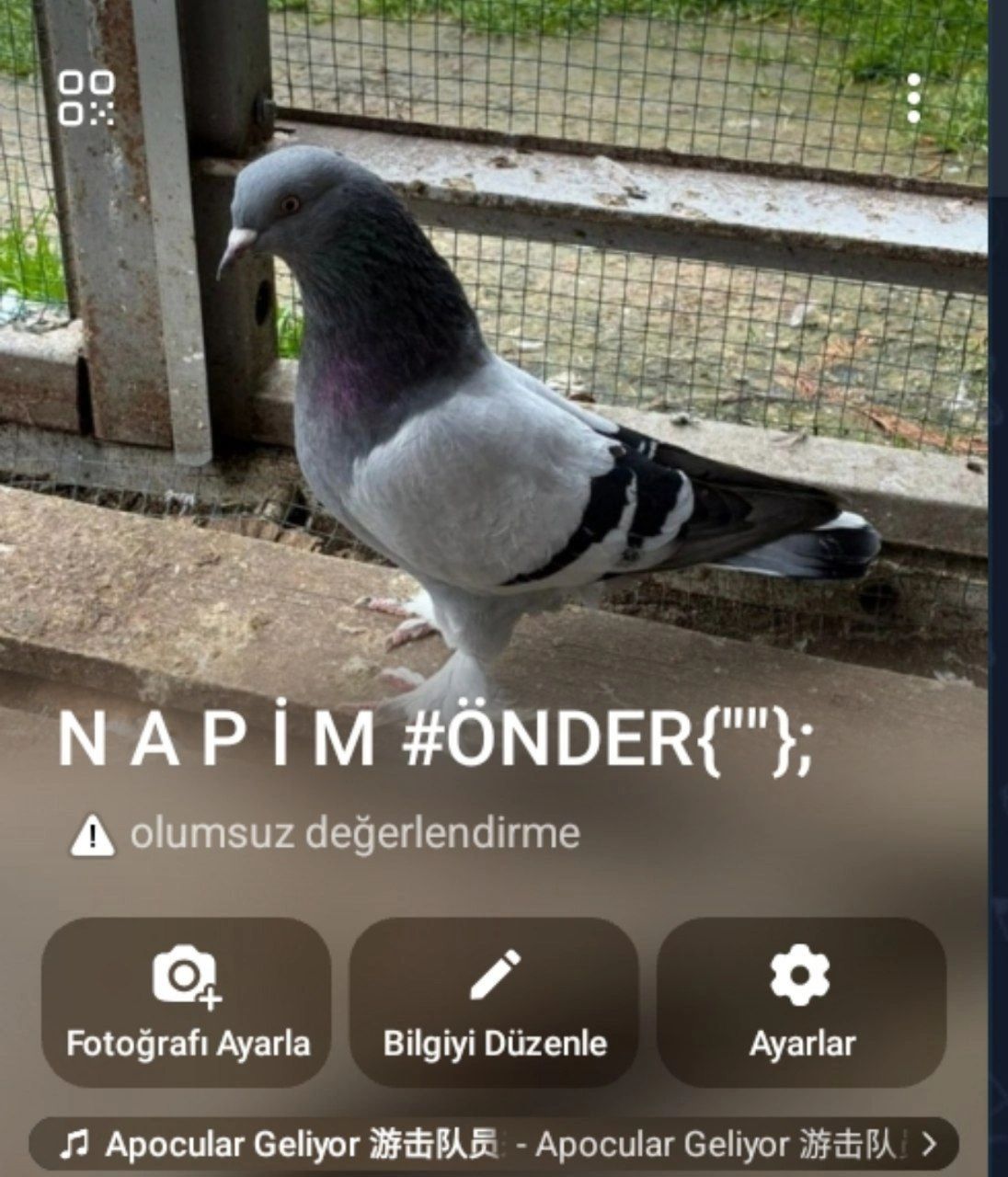Image resolution: width=1008 pixels, height=1177 pixels.
Task: Open the Apocular Geliyor music bar
Action: pos(494,1145)
